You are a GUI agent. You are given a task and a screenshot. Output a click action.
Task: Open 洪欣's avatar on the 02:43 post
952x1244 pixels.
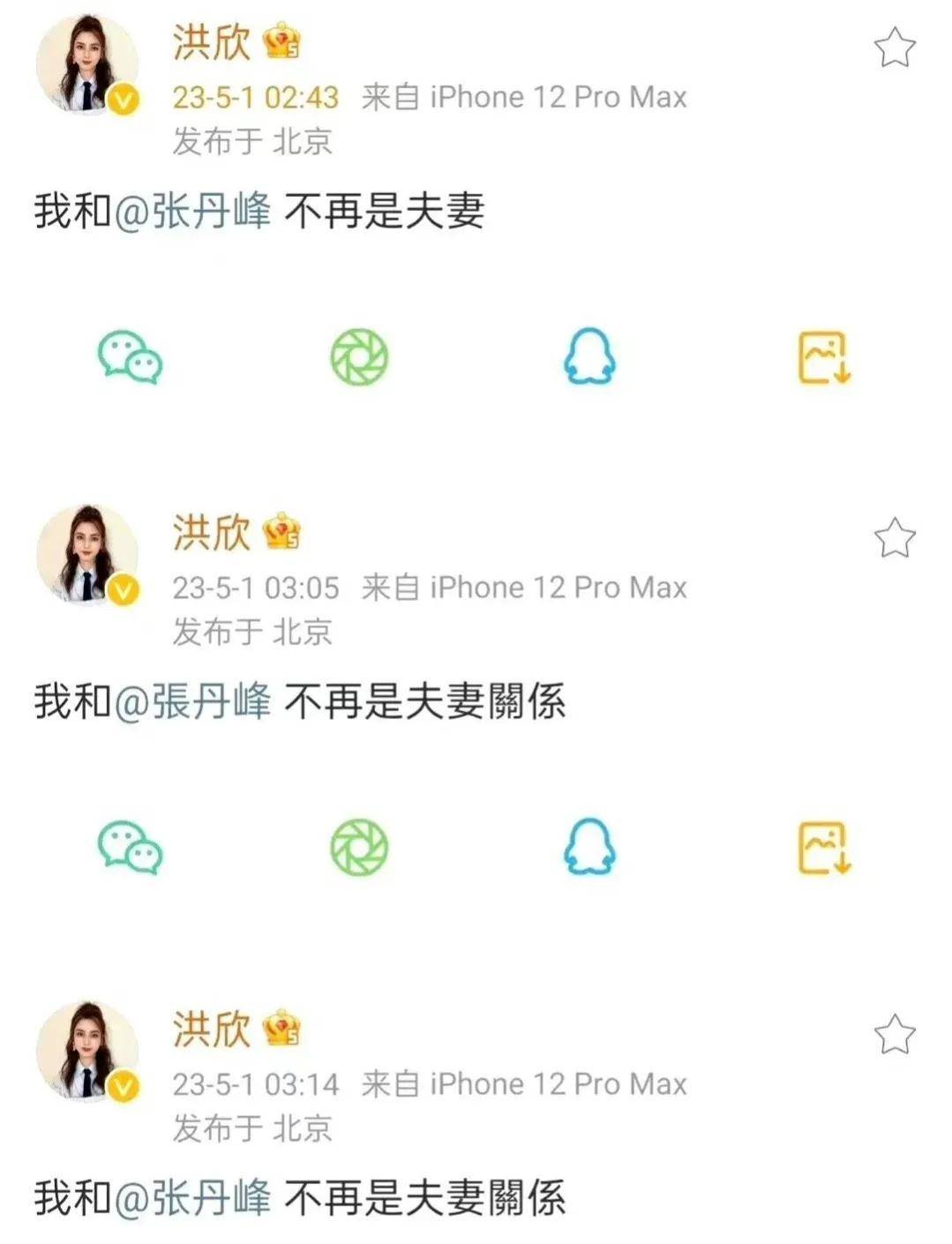[86, 65]
